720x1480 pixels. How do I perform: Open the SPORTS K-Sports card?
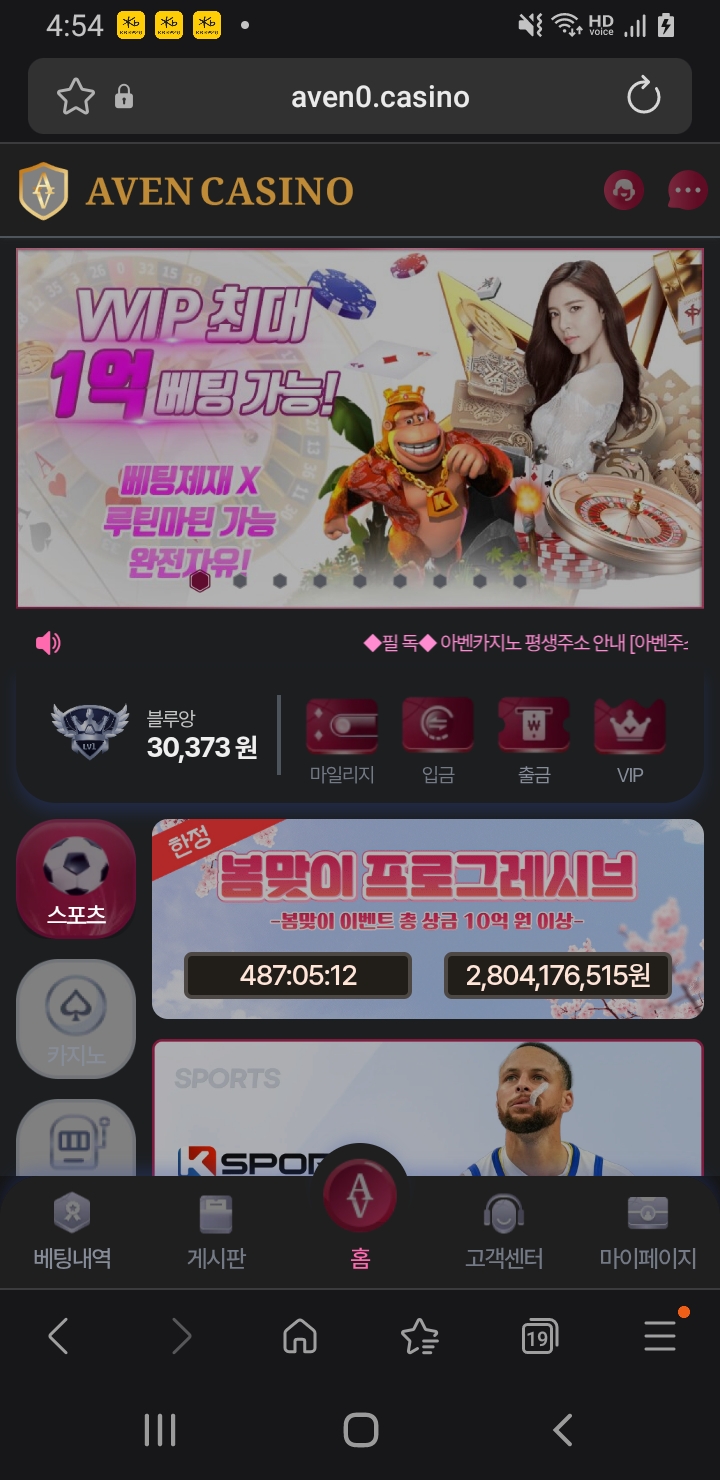click(x=428, y=1108)
